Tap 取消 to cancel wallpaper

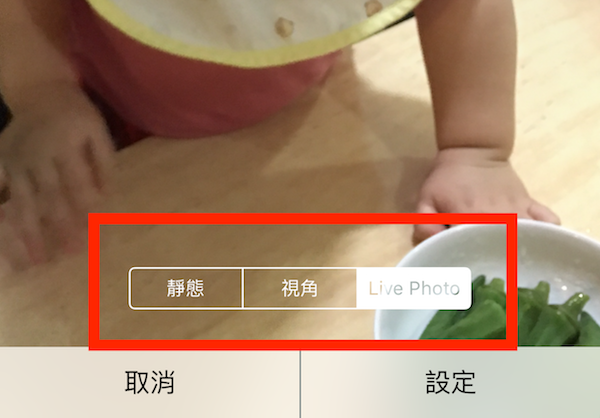(x=150, y=383)
